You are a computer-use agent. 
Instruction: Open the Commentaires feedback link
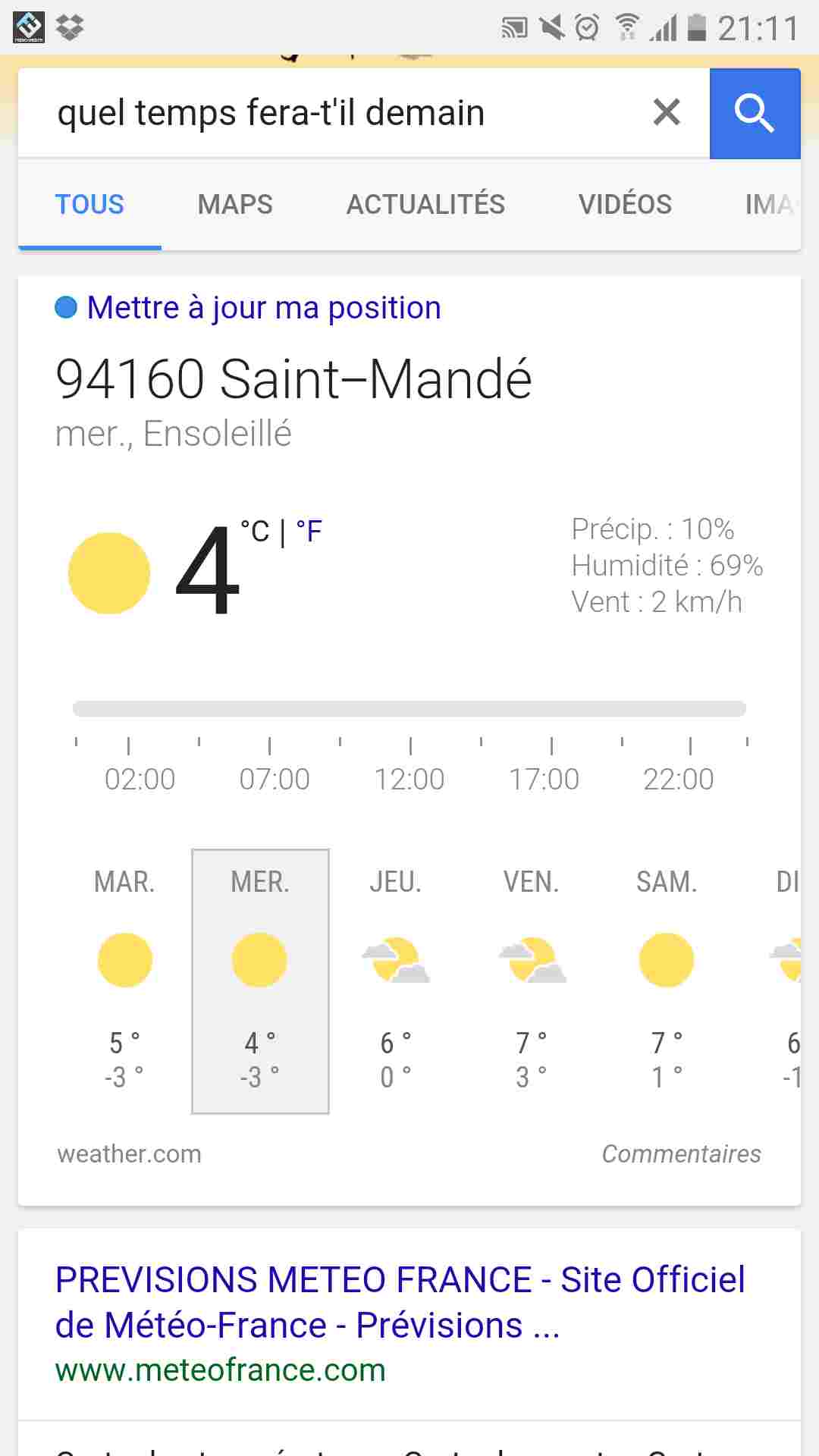[681, 1153]
